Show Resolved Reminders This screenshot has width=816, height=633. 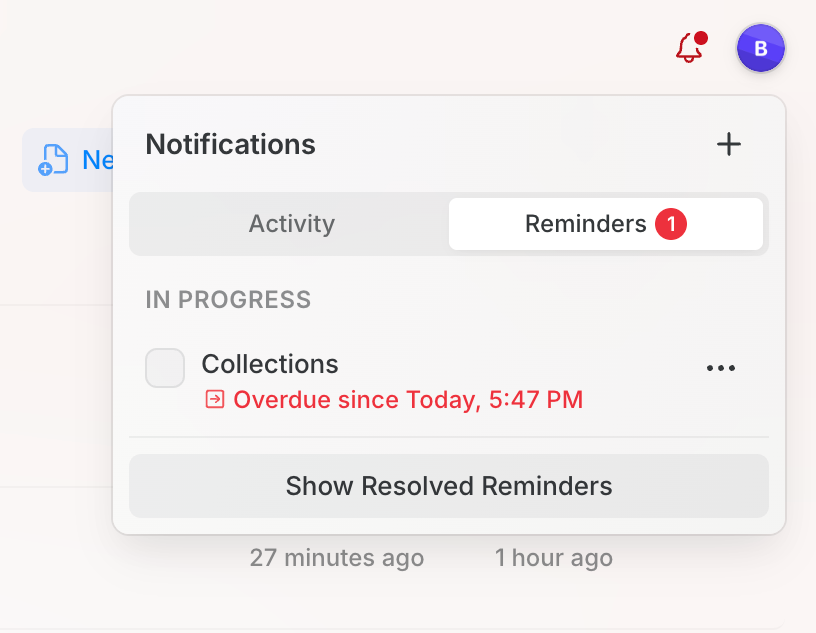[x=449, y=486]
